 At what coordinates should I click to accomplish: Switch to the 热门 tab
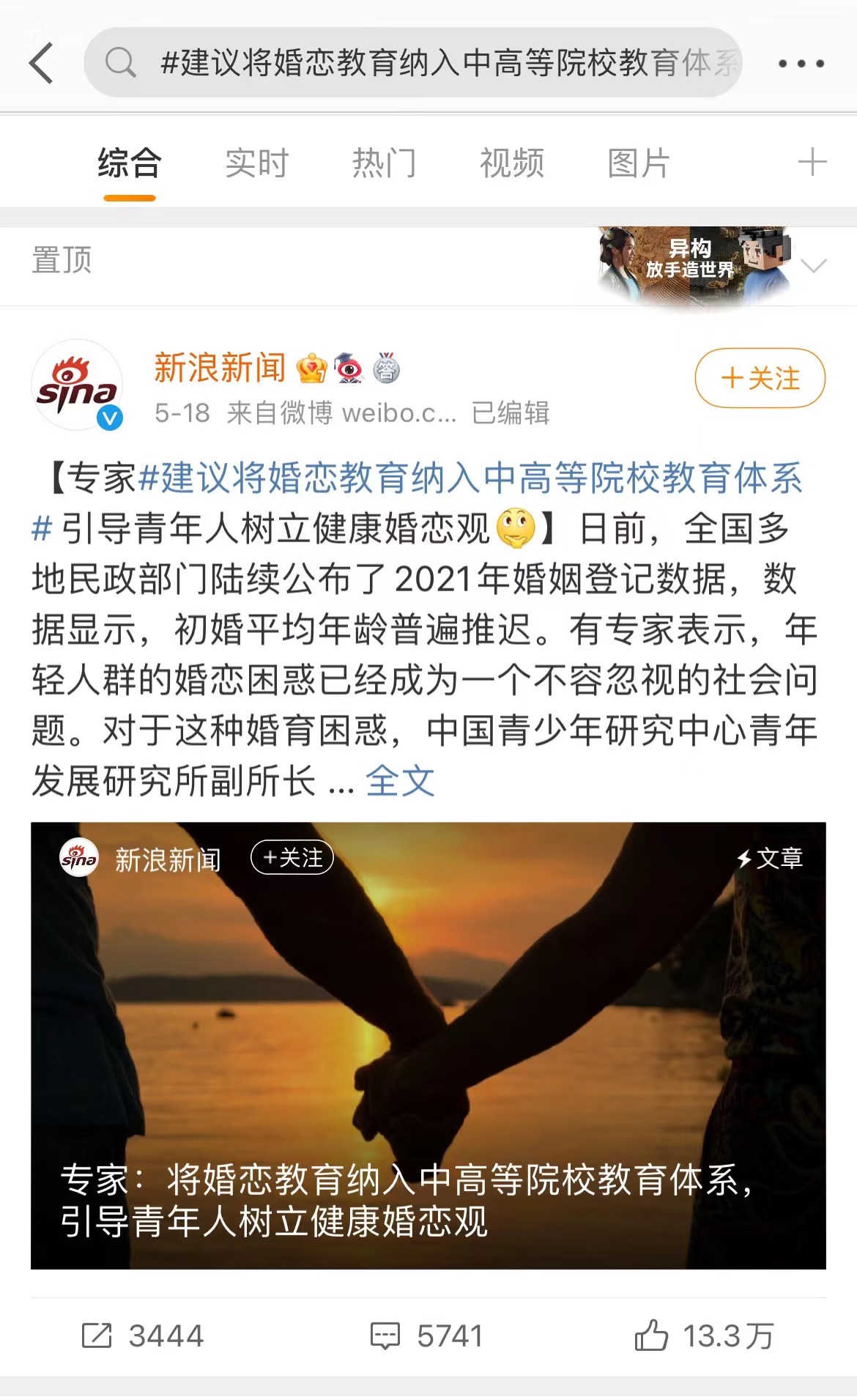click(x=384, y=163)
